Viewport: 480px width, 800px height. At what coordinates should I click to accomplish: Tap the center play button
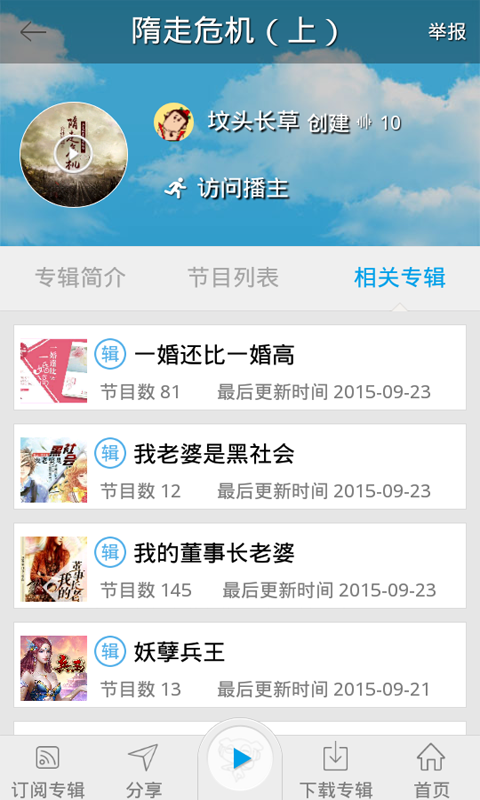[x=240, y=760]
